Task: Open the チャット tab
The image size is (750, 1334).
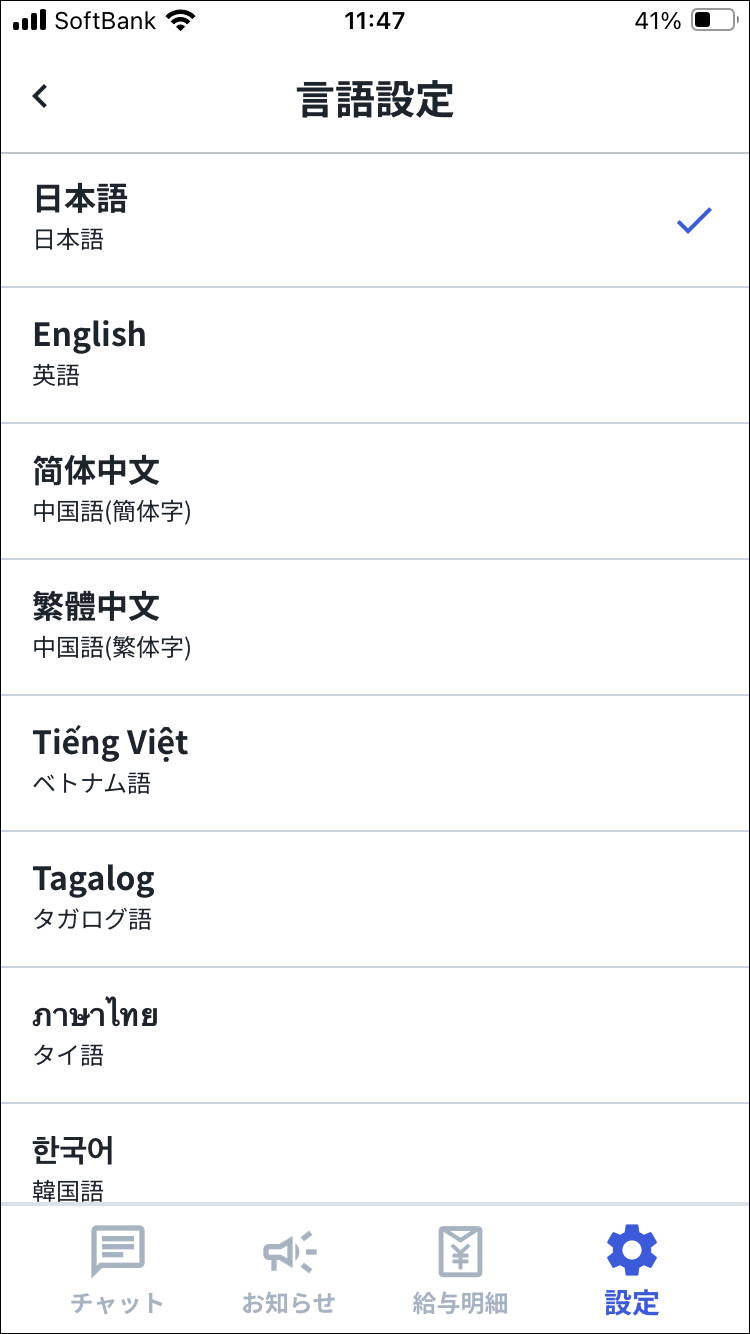Action: tap(117, 1270)
